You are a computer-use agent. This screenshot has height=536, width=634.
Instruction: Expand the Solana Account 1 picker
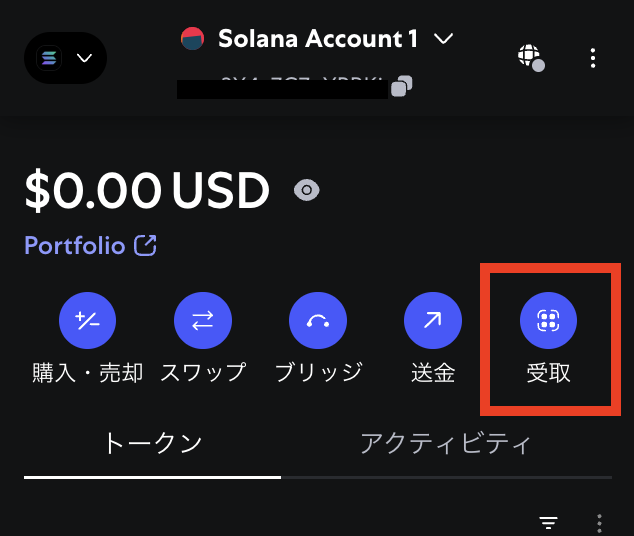click(x=317, y=39)
